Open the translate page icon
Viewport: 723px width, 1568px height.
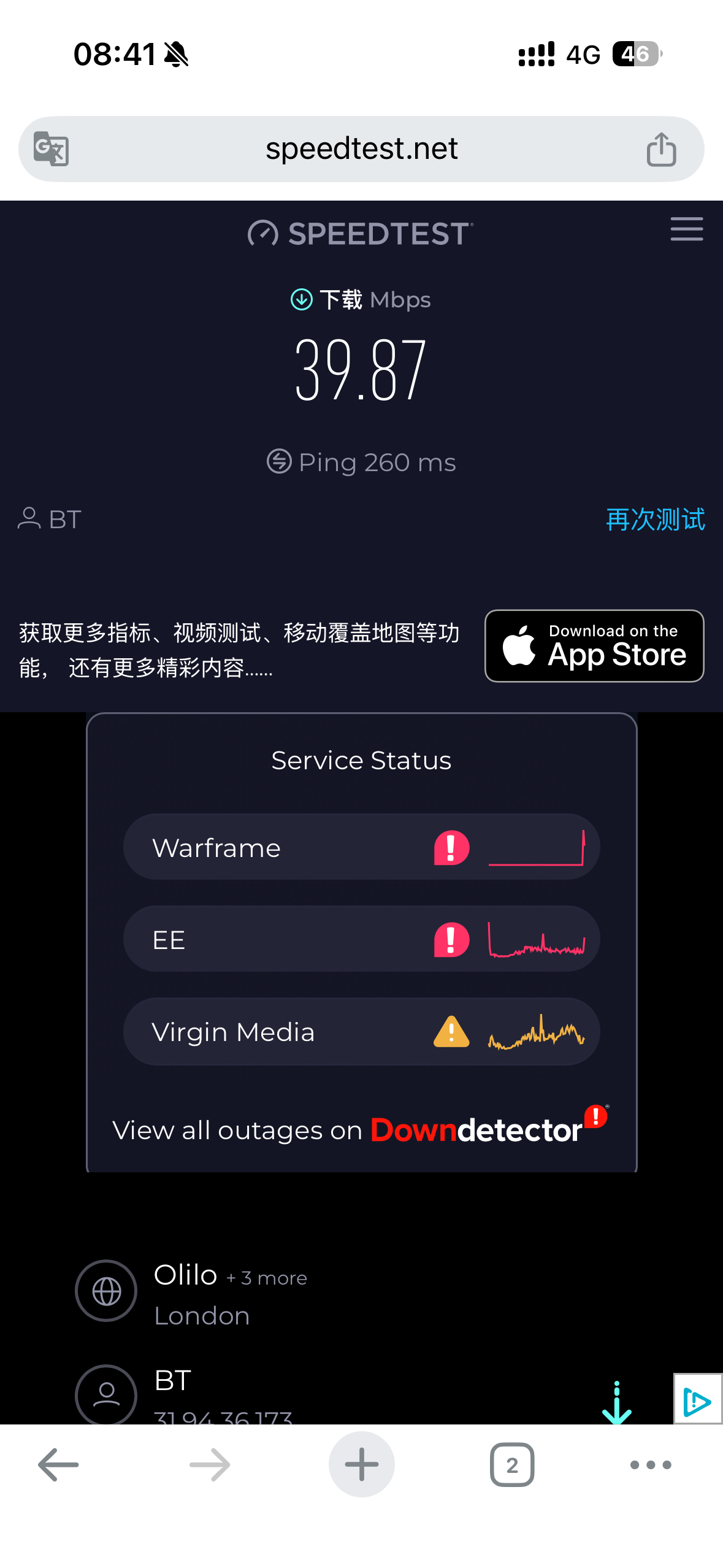[51, 149]
